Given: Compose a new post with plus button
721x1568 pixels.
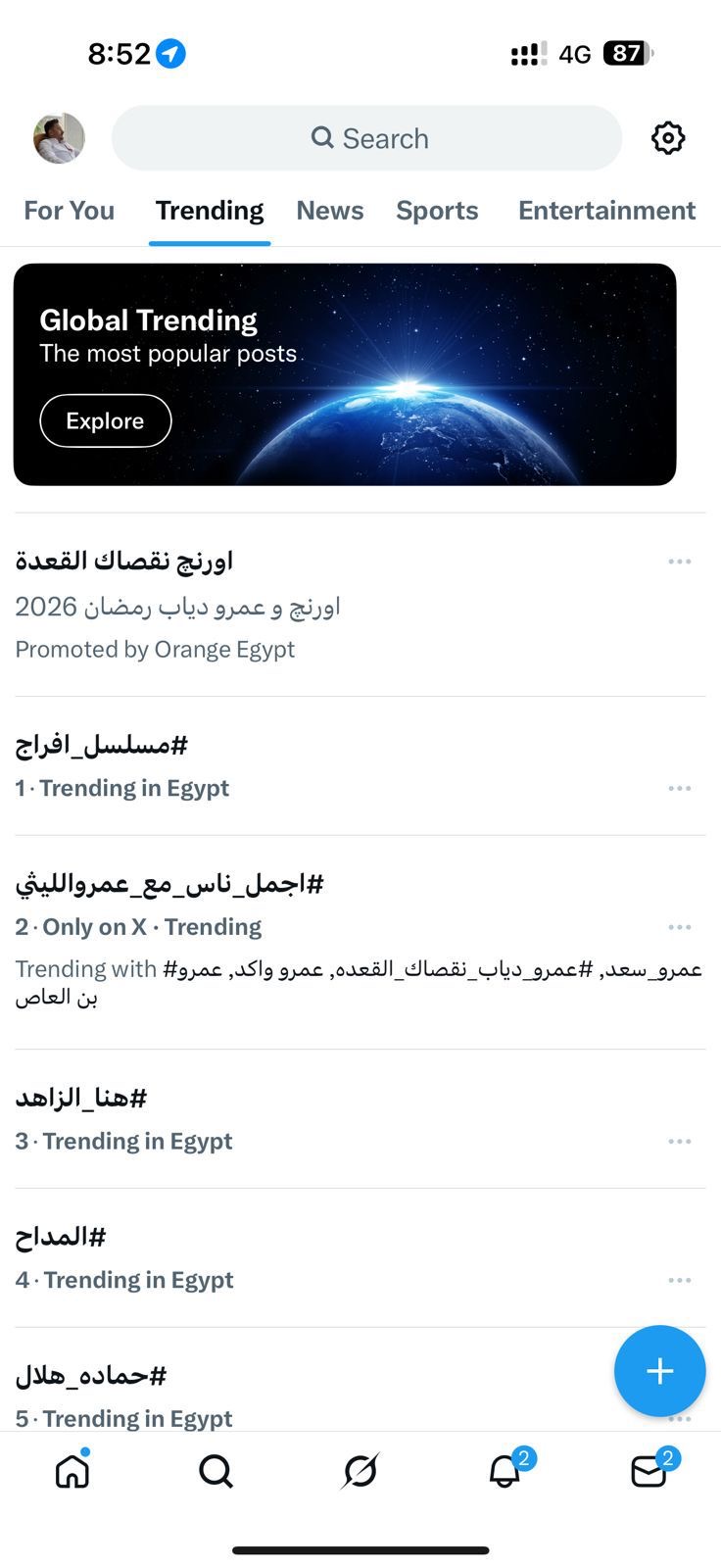Looking at the screenshot, I should click(659, 1371).
